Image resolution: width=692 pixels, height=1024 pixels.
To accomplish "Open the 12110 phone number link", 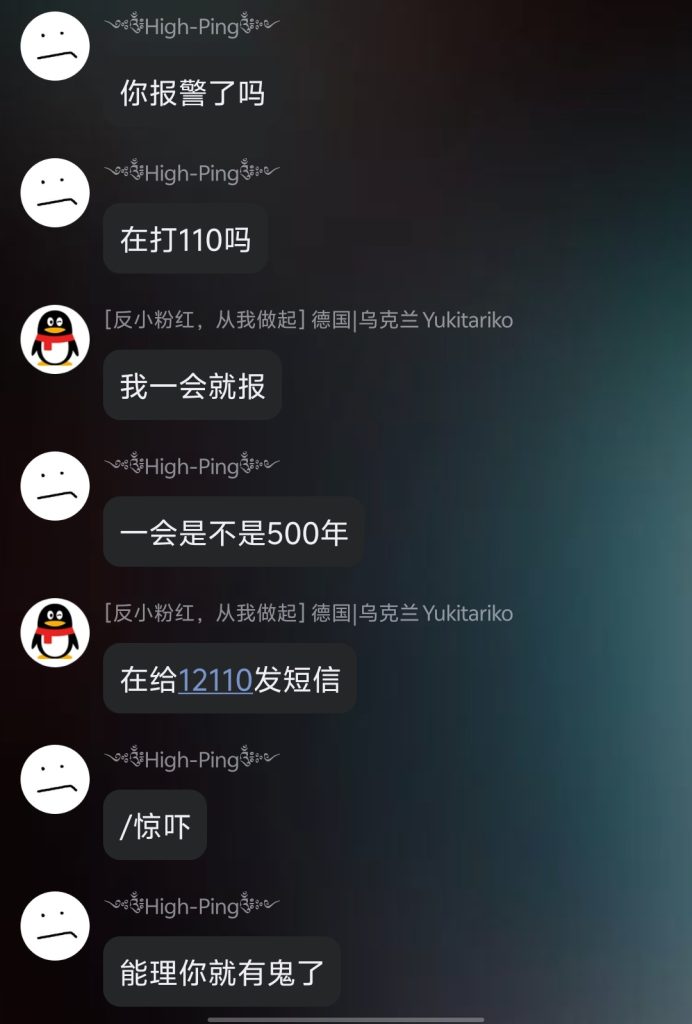I will point(214,680).
